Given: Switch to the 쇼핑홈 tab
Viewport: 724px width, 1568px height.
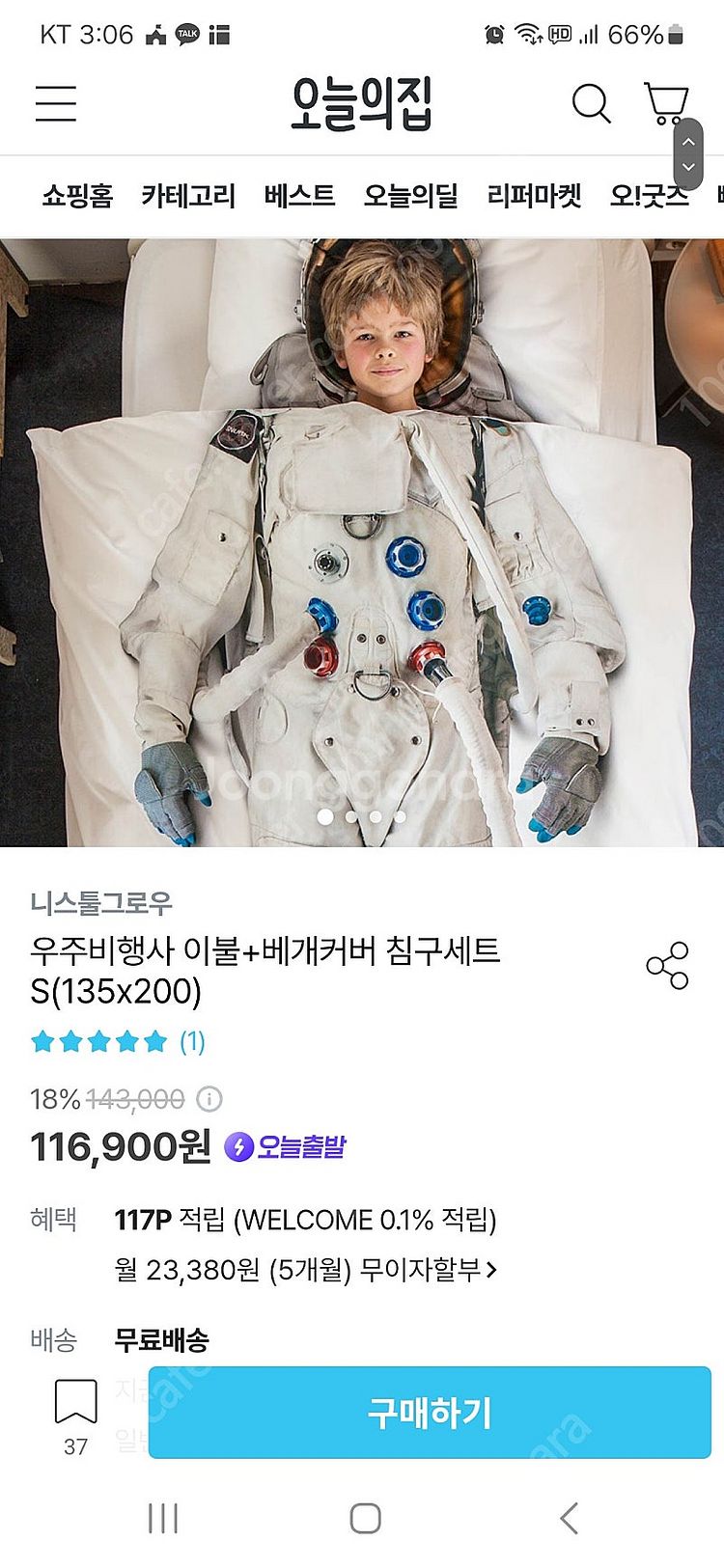Looking at the screenshot, I should pyautogui.click(x=77, y=196).
